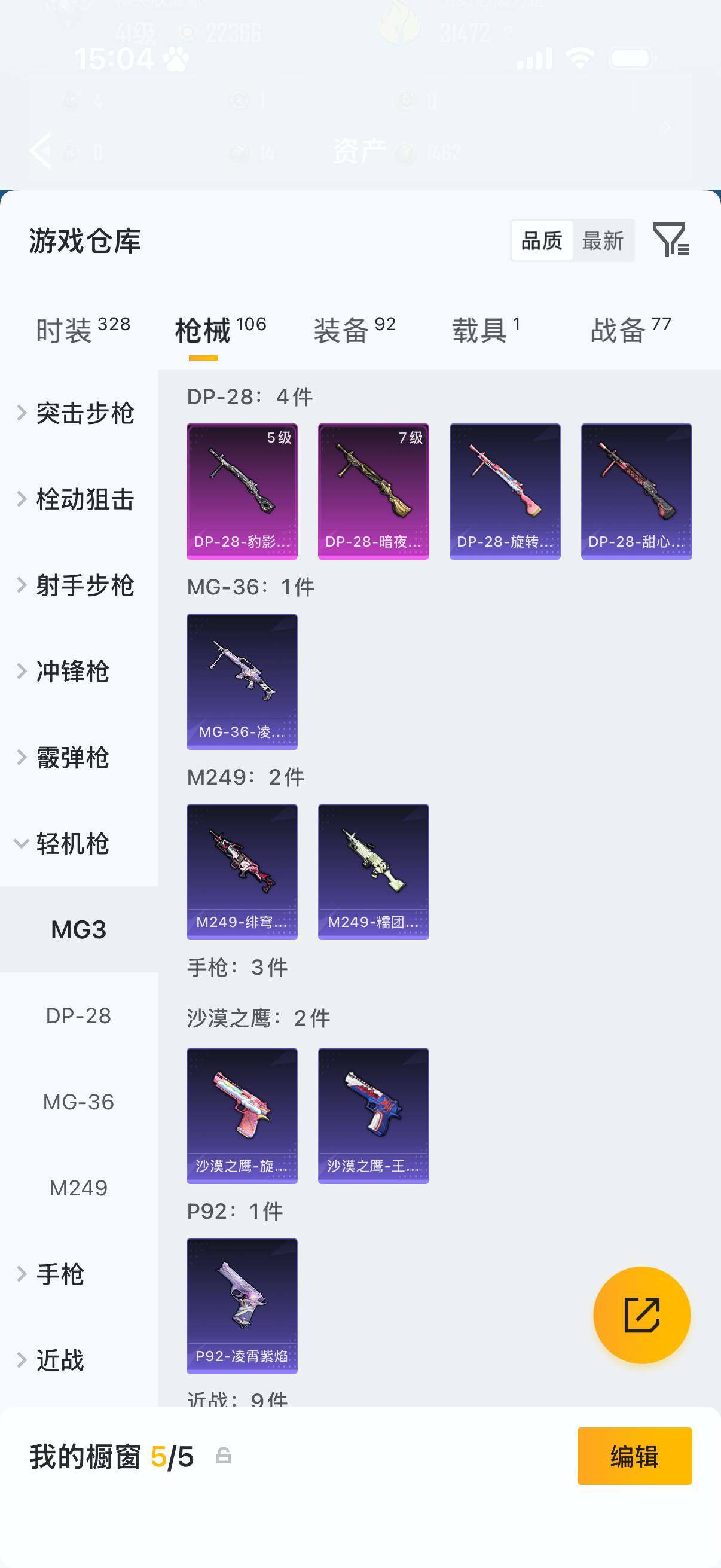Switch to the 战备 tab

click(x=631, y=330)
